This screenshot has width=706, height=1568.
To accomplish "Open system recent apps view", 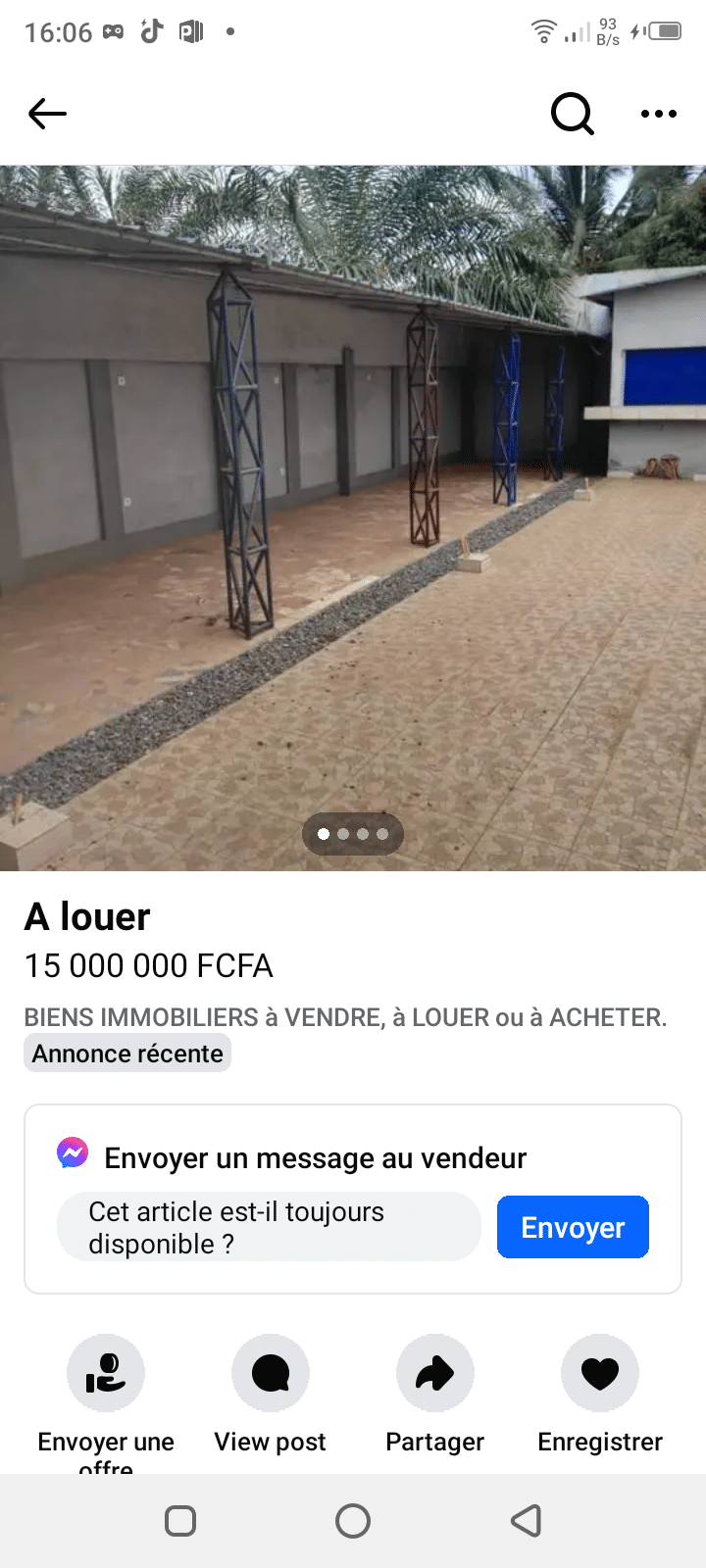I will pos(180,1521).
